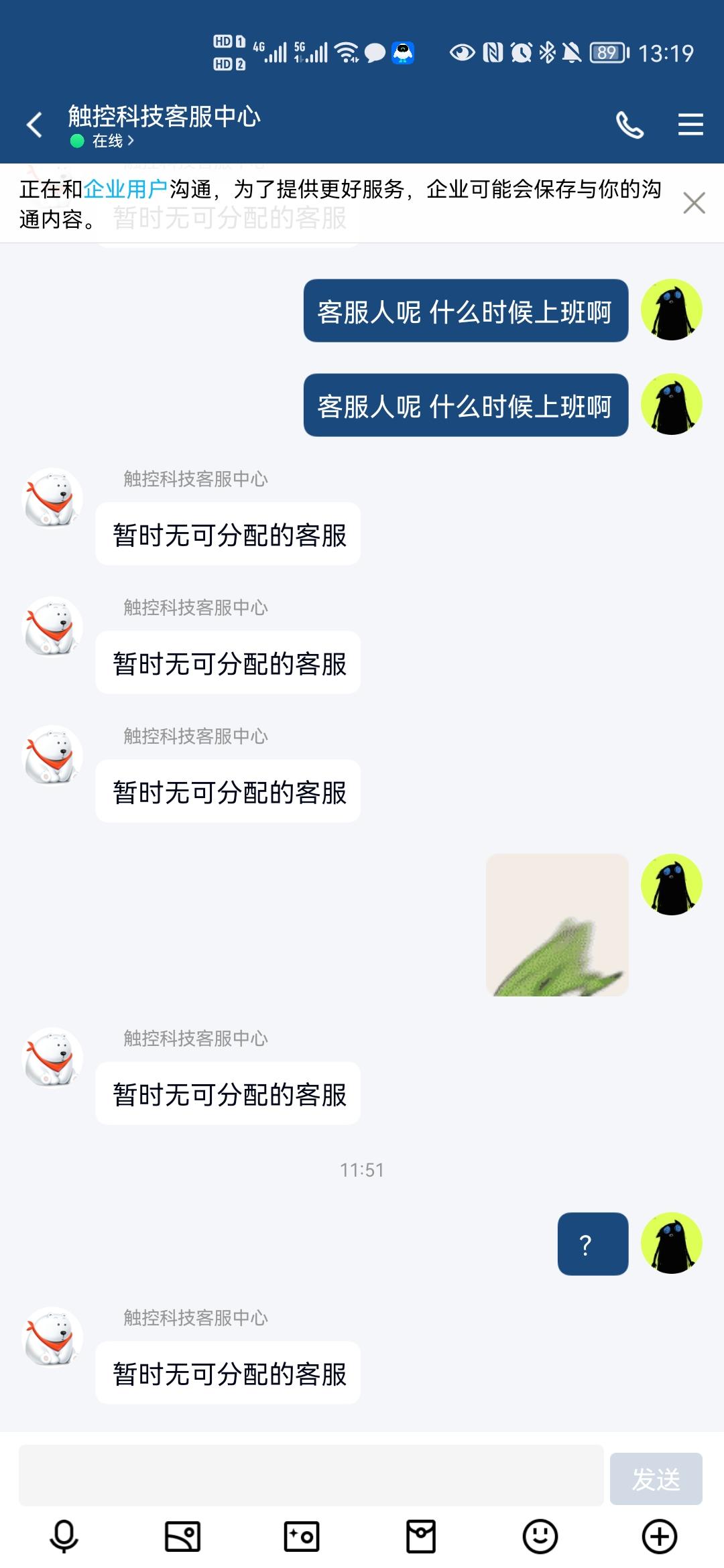Go back from the customer service chat

(x=35, y=125)
